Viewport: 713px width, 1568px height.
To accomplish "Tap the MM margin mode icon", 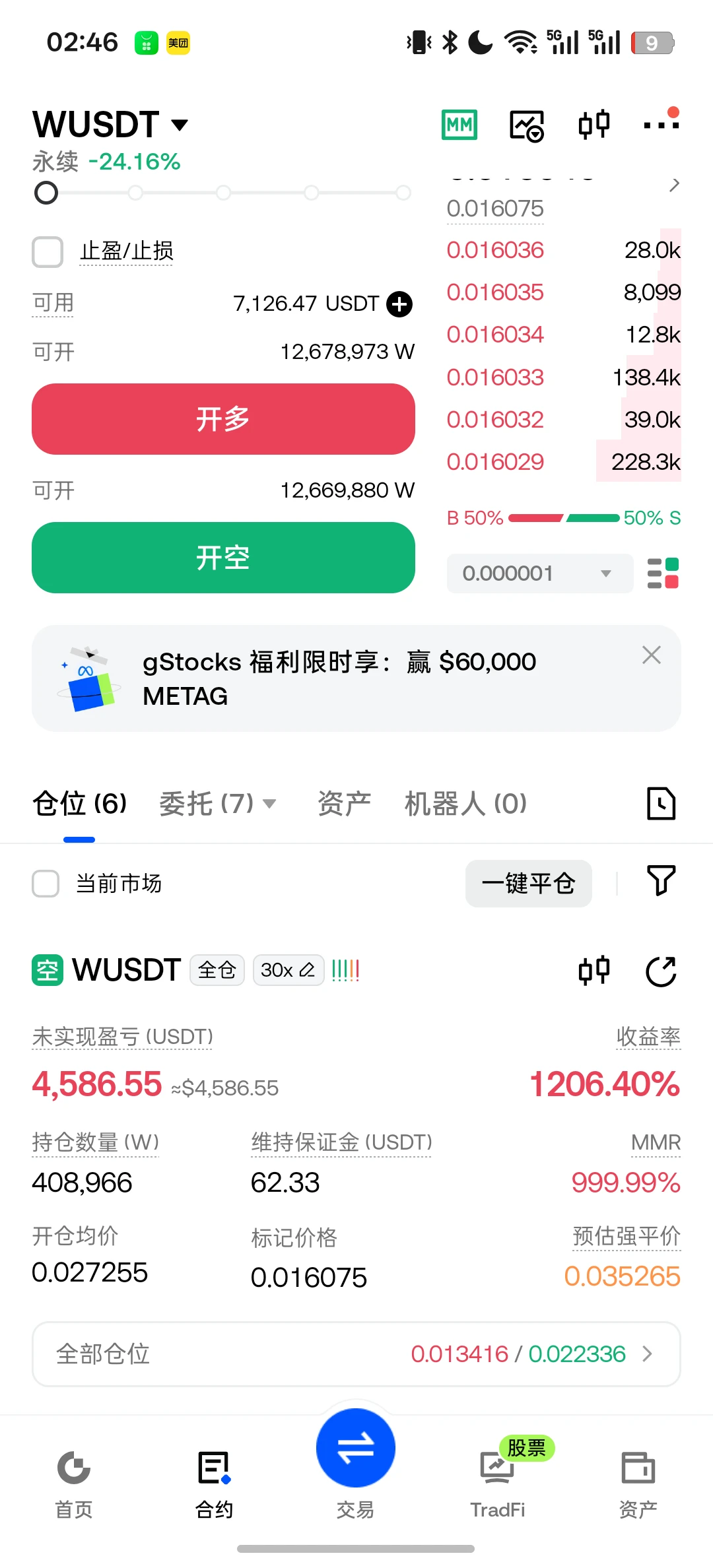I will pos(459,125).
